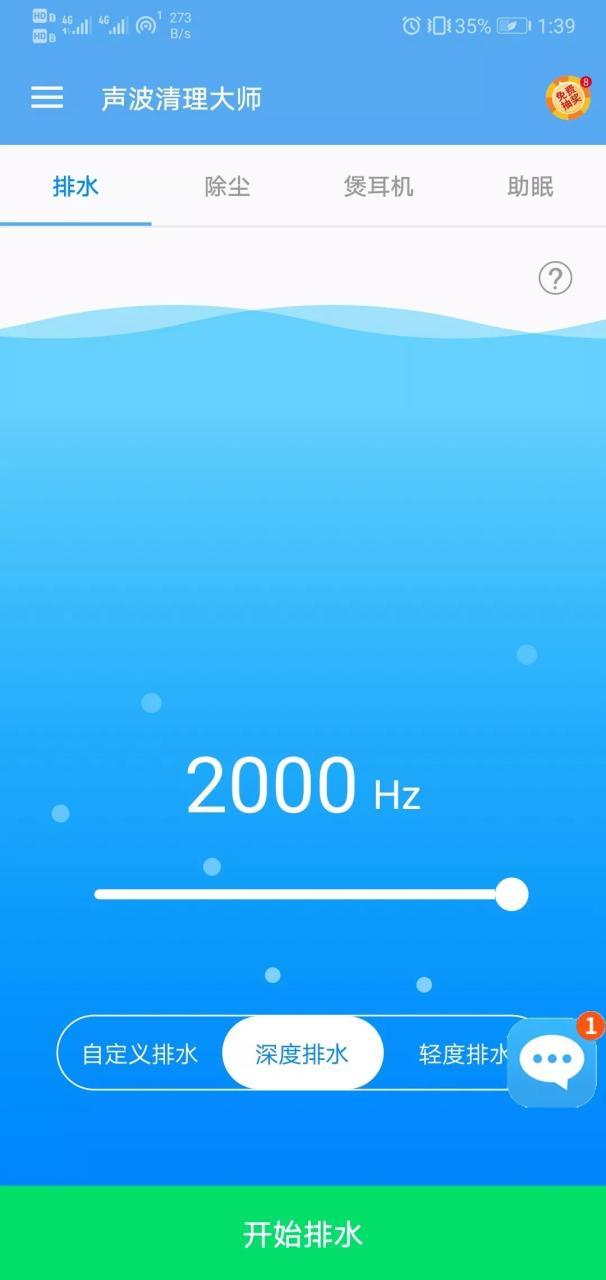
Task: Switch to the 助眠 tab
Action: [530, 187]
